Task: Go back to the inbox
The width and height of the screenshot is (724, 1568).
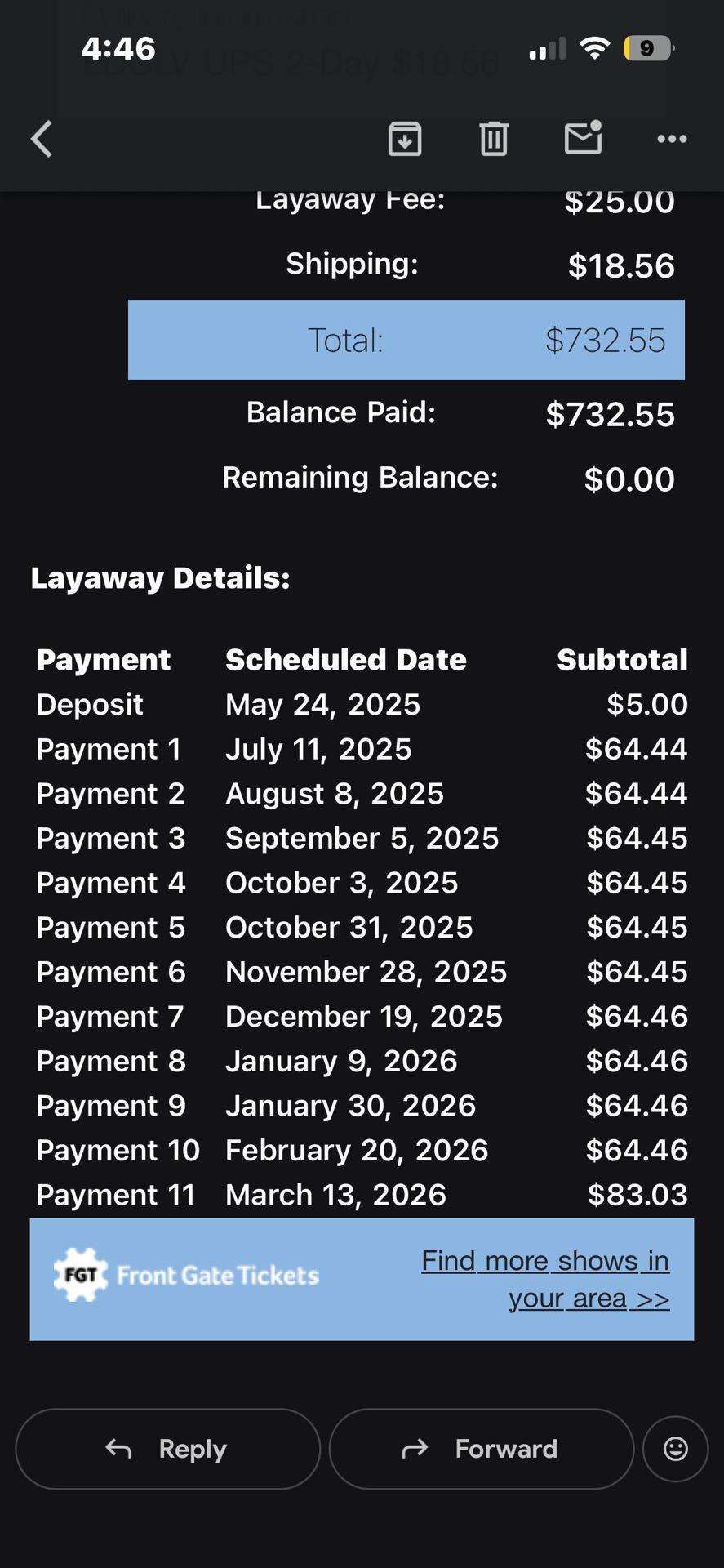Action: [42, 139]
